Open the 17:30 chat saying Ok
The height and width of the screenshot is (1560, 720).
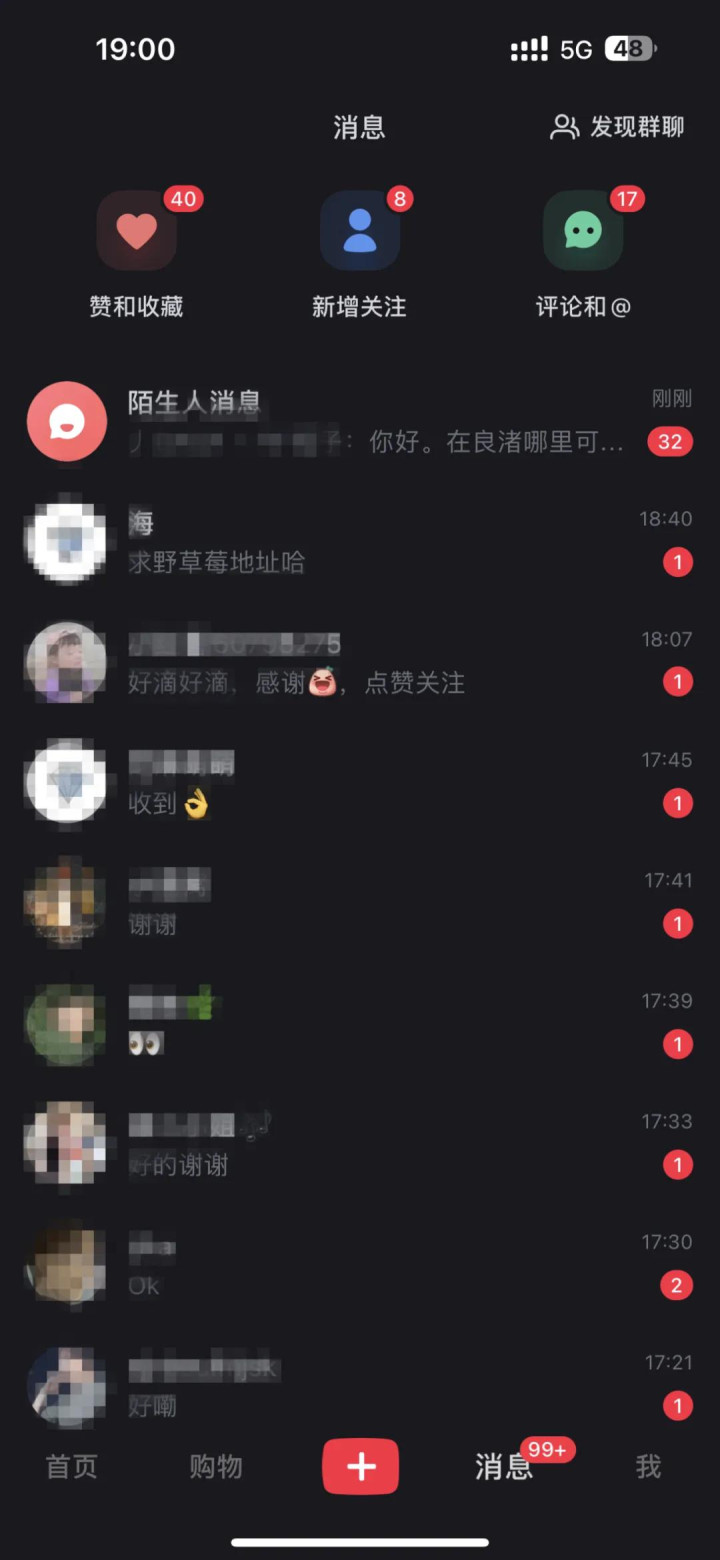[x=360, y=1265]
